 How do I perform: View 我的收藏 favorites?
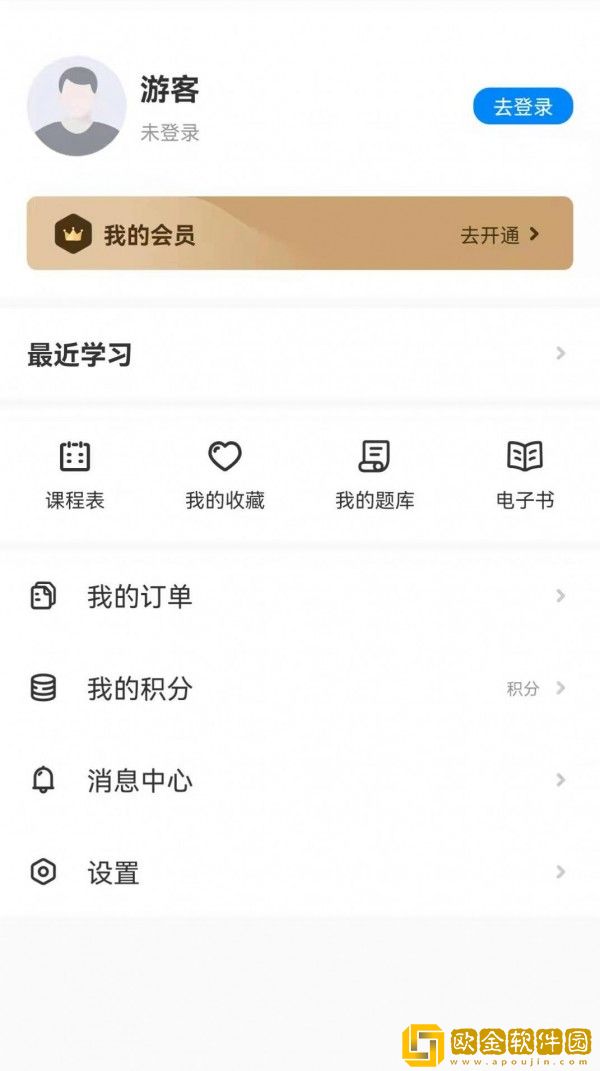pos(225,473)
